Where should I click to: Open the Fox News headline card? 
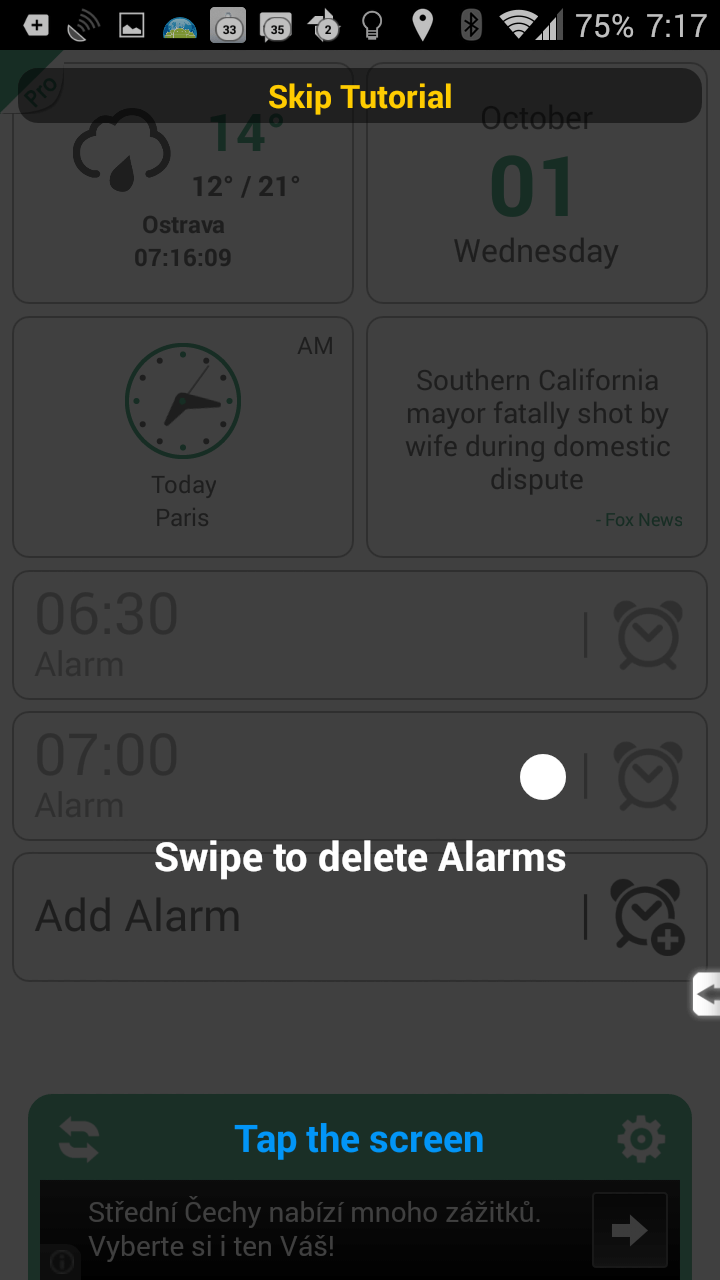pos(537,437)
